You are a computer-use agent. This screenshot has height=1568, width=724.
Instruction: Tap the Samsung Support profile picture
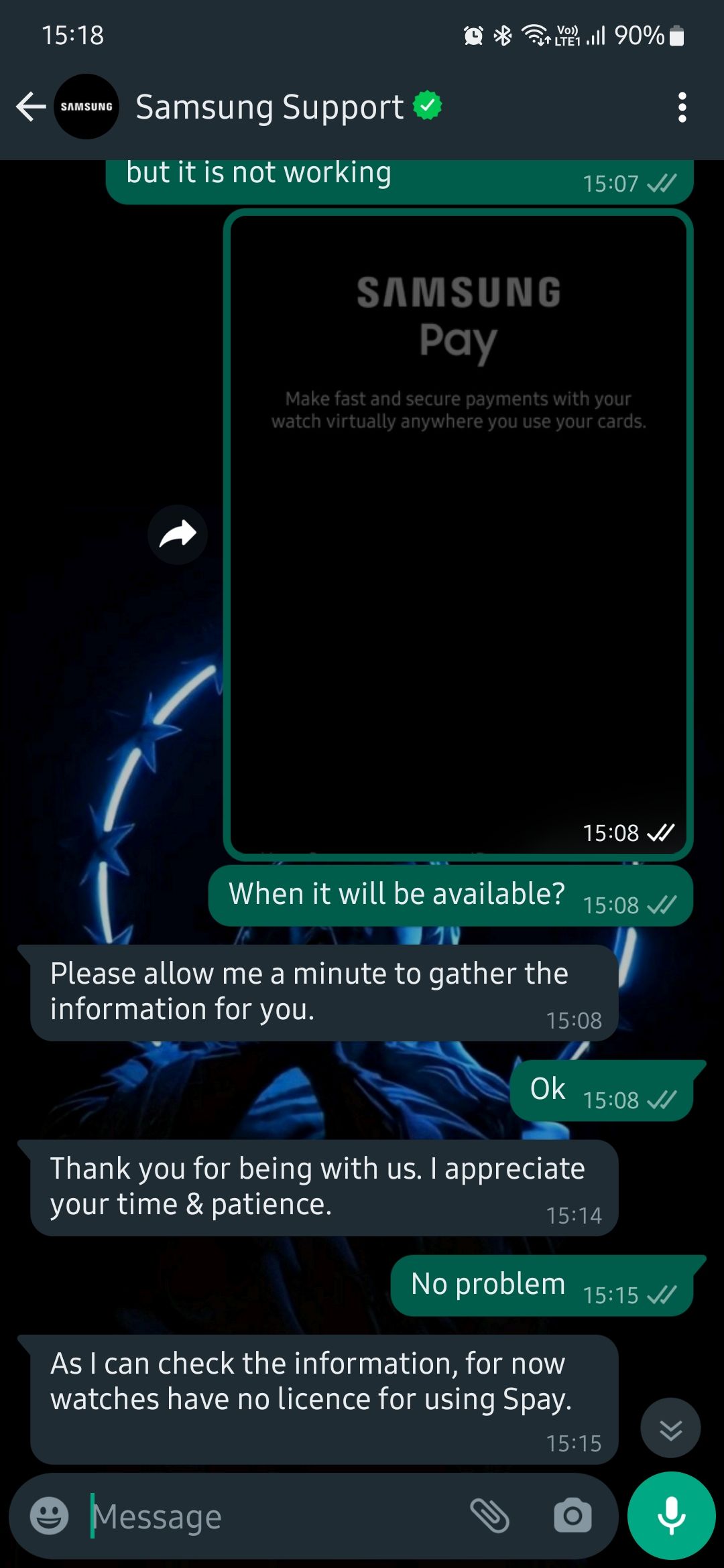click(86, 106)
